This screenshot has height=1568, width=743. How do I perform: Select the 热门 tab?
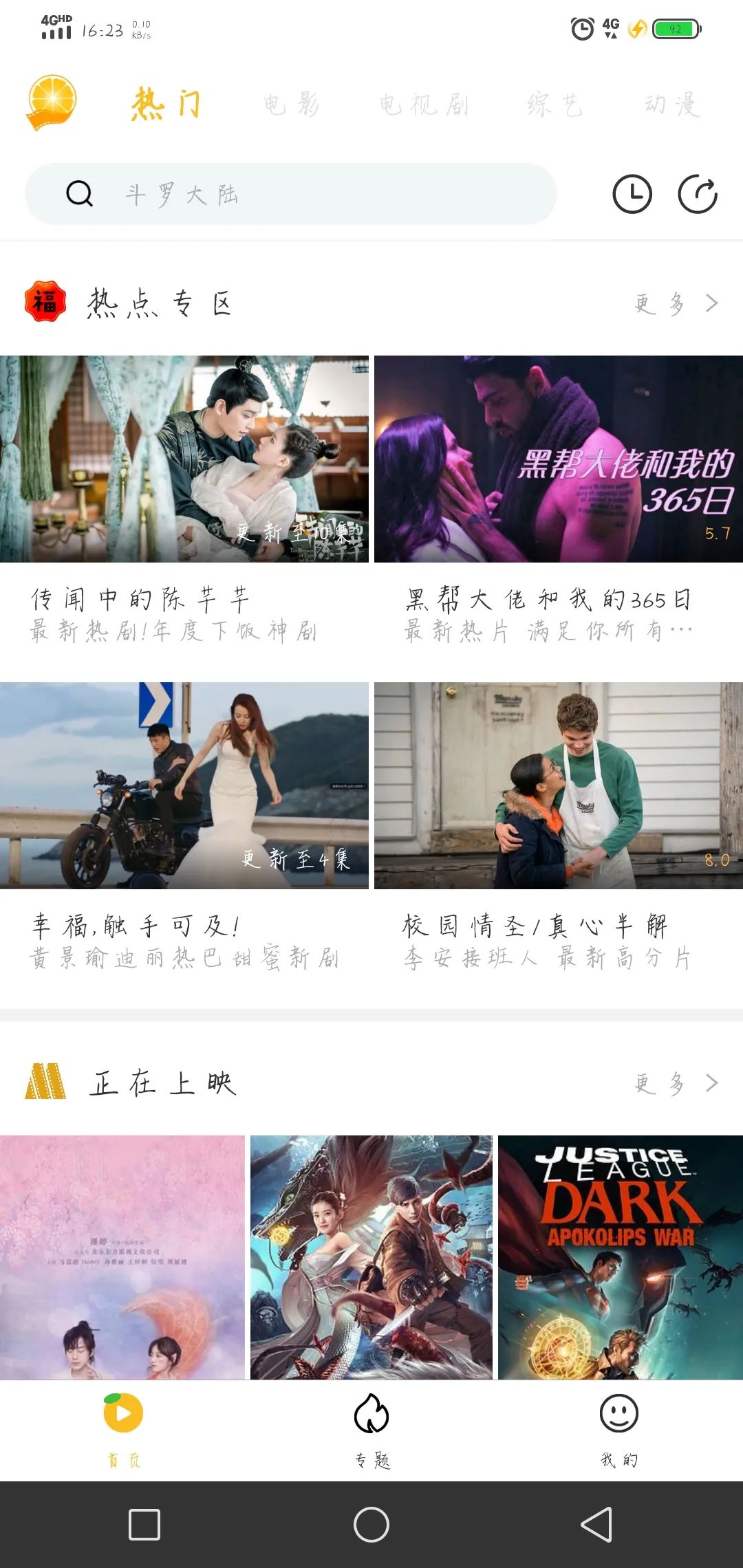[x=166, y=105]
